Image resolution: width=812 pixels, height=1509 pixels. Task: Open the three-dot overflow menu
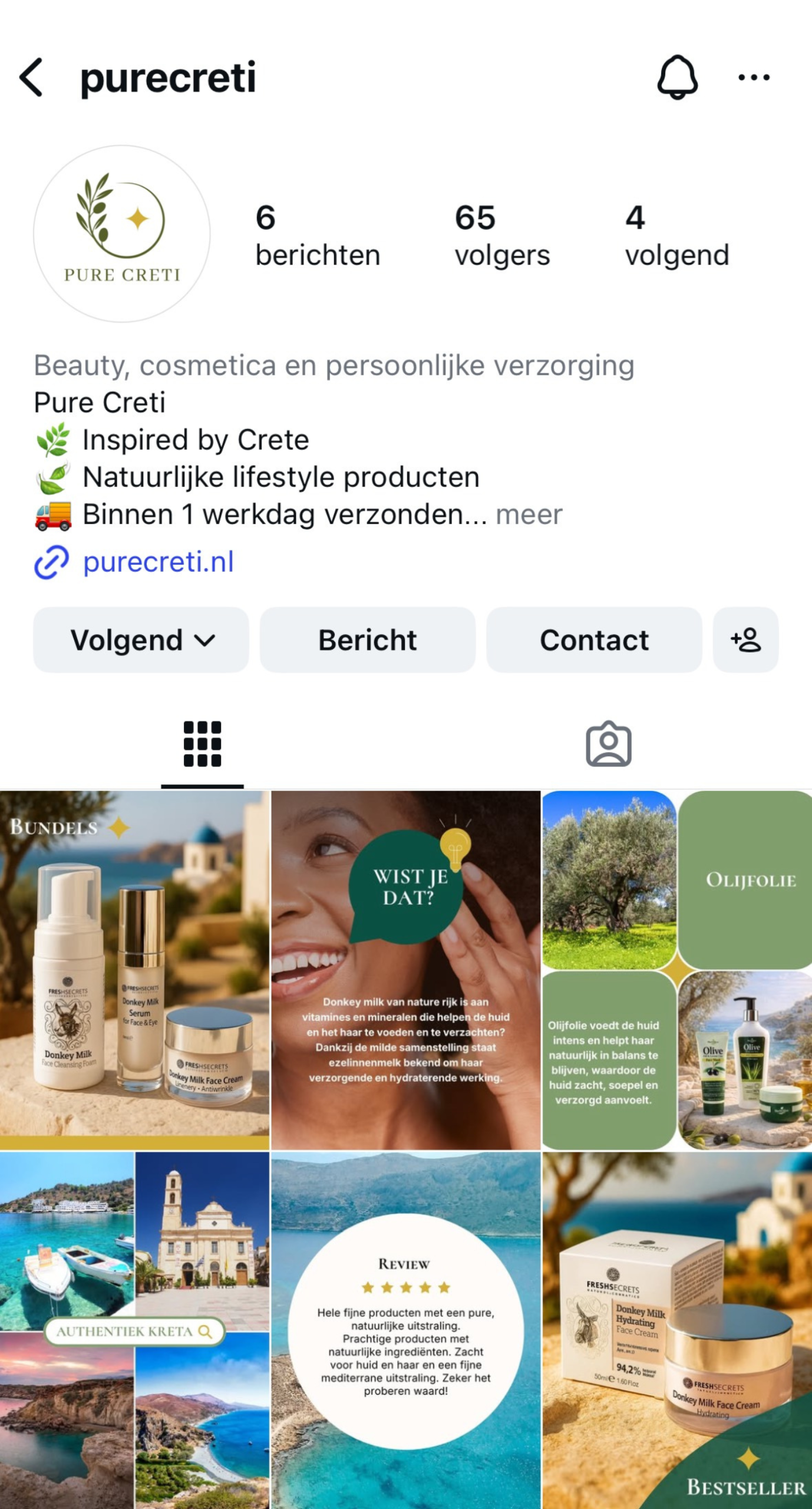click(x=754, y=77)
